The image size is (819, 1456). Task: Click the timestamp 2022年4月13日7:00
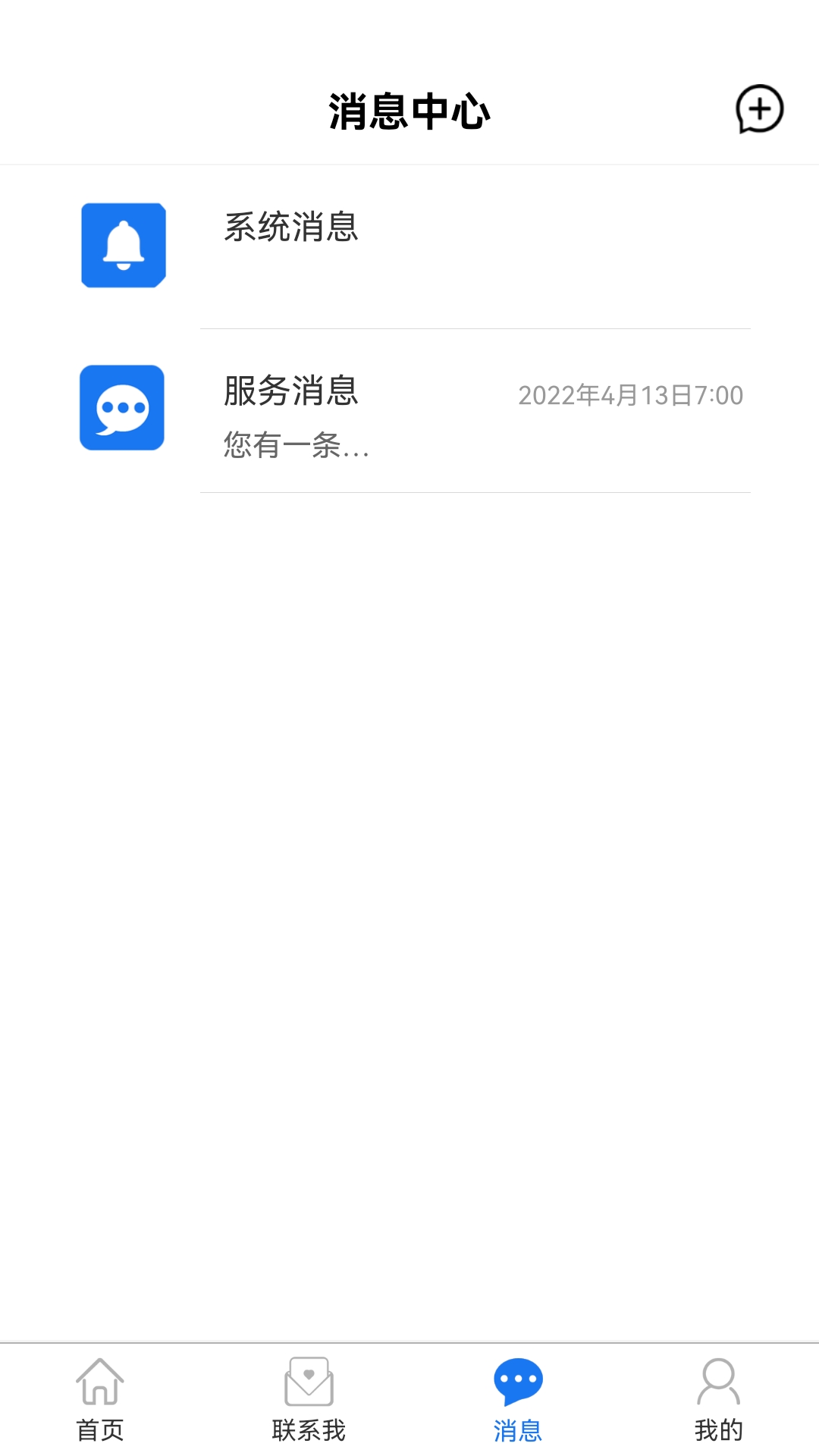pyautogui.click(x=631, y=396)
